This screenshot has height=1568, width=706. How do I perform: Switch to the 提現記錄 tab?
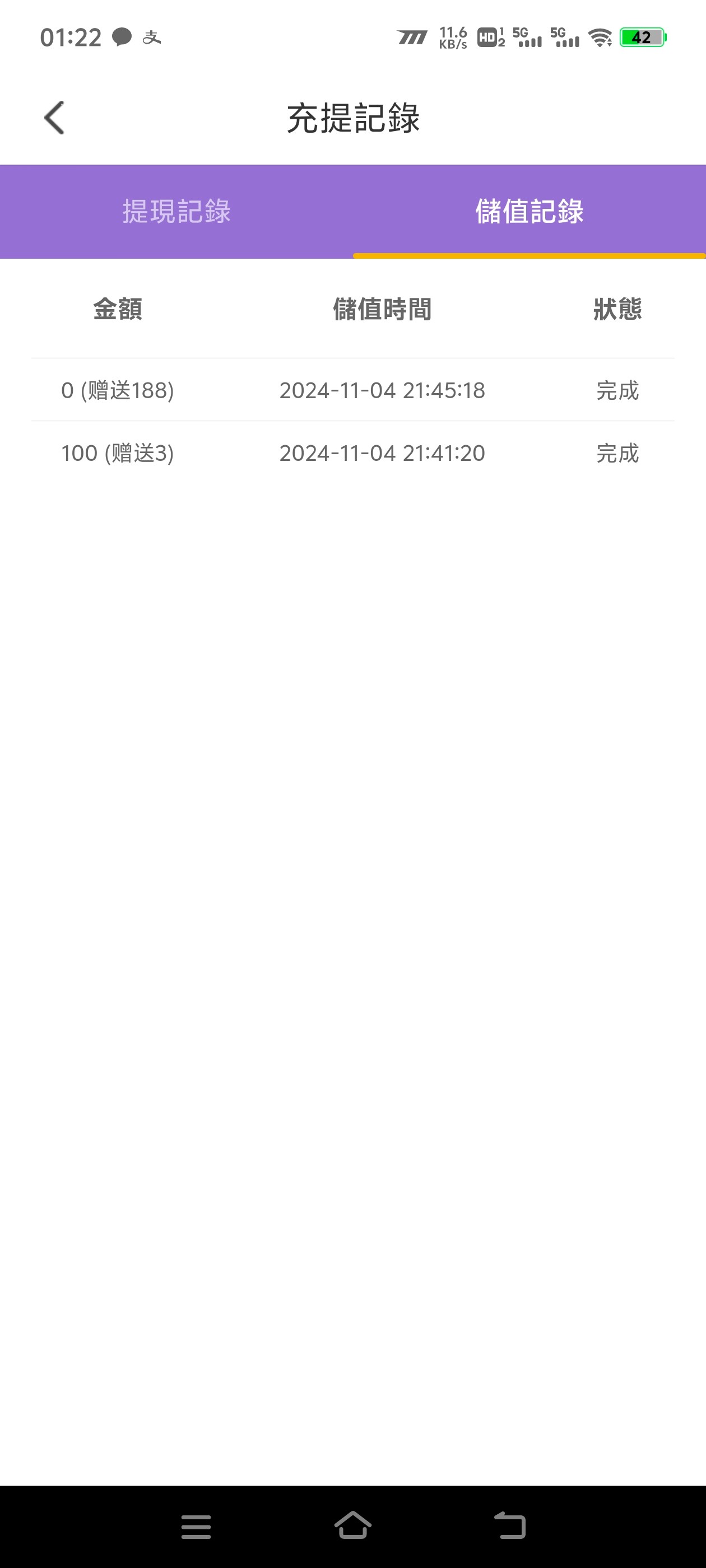click(176, 211)
